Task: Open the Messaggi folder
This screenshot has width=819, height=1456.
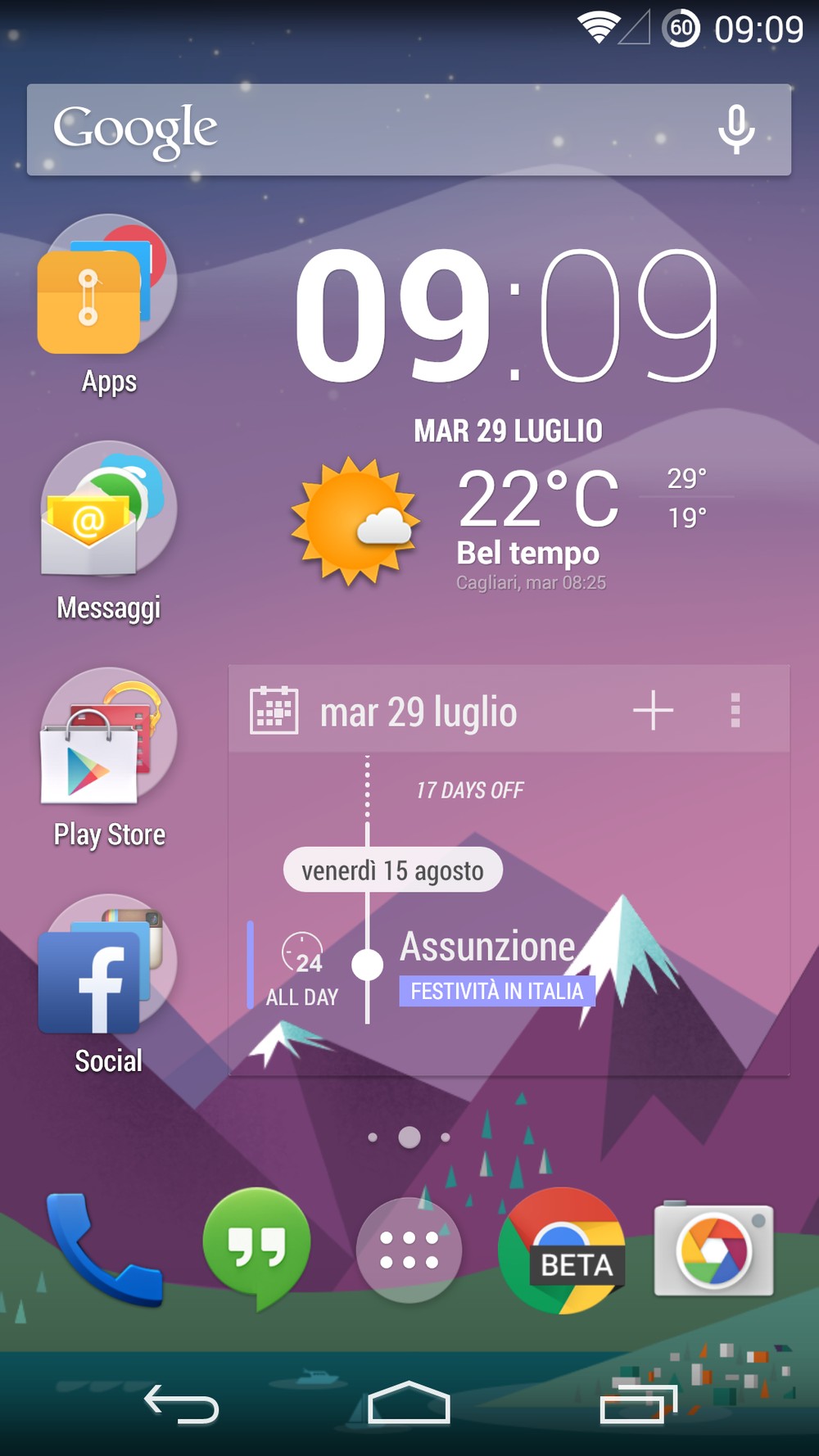Action: pos(108,532)
